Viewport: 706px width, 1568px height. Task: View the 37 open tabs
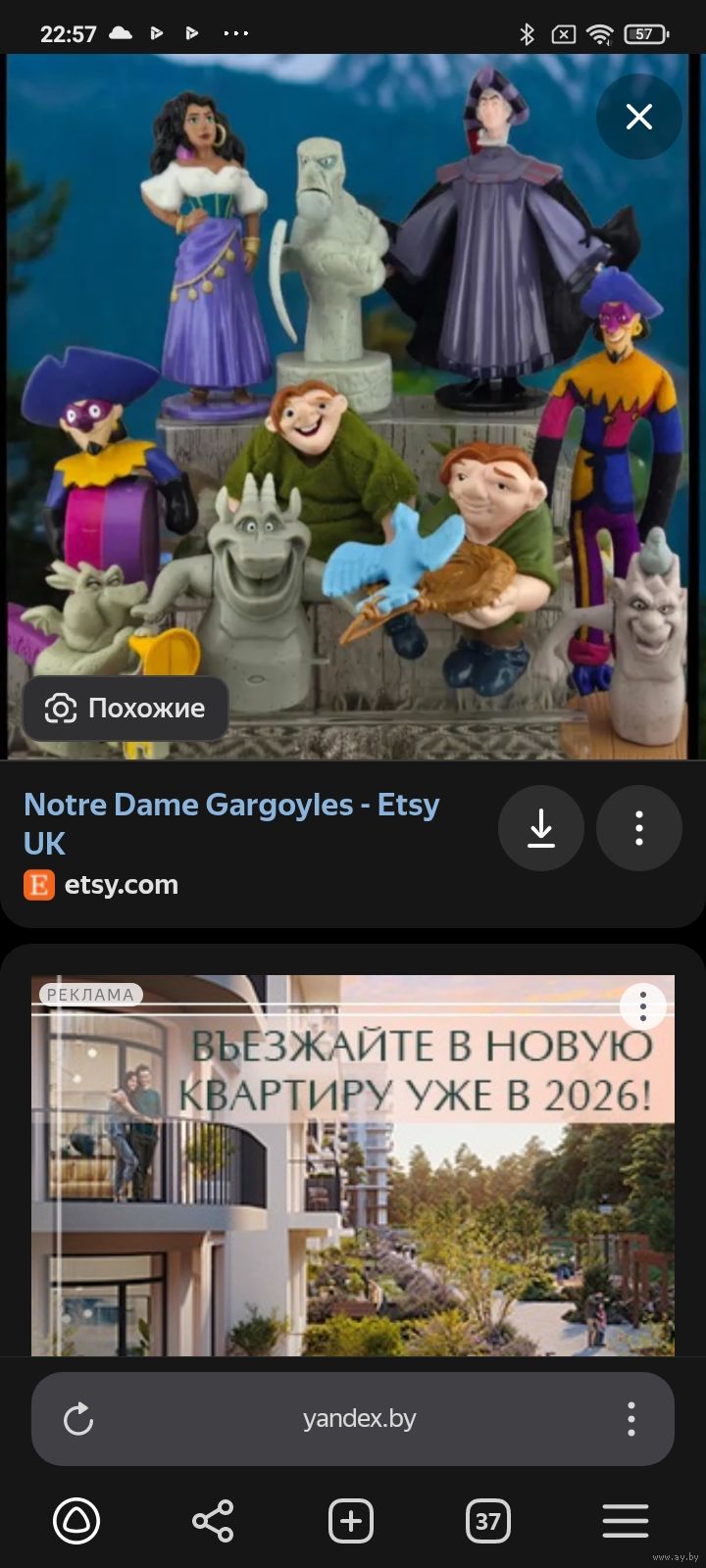coord(487,1521)
